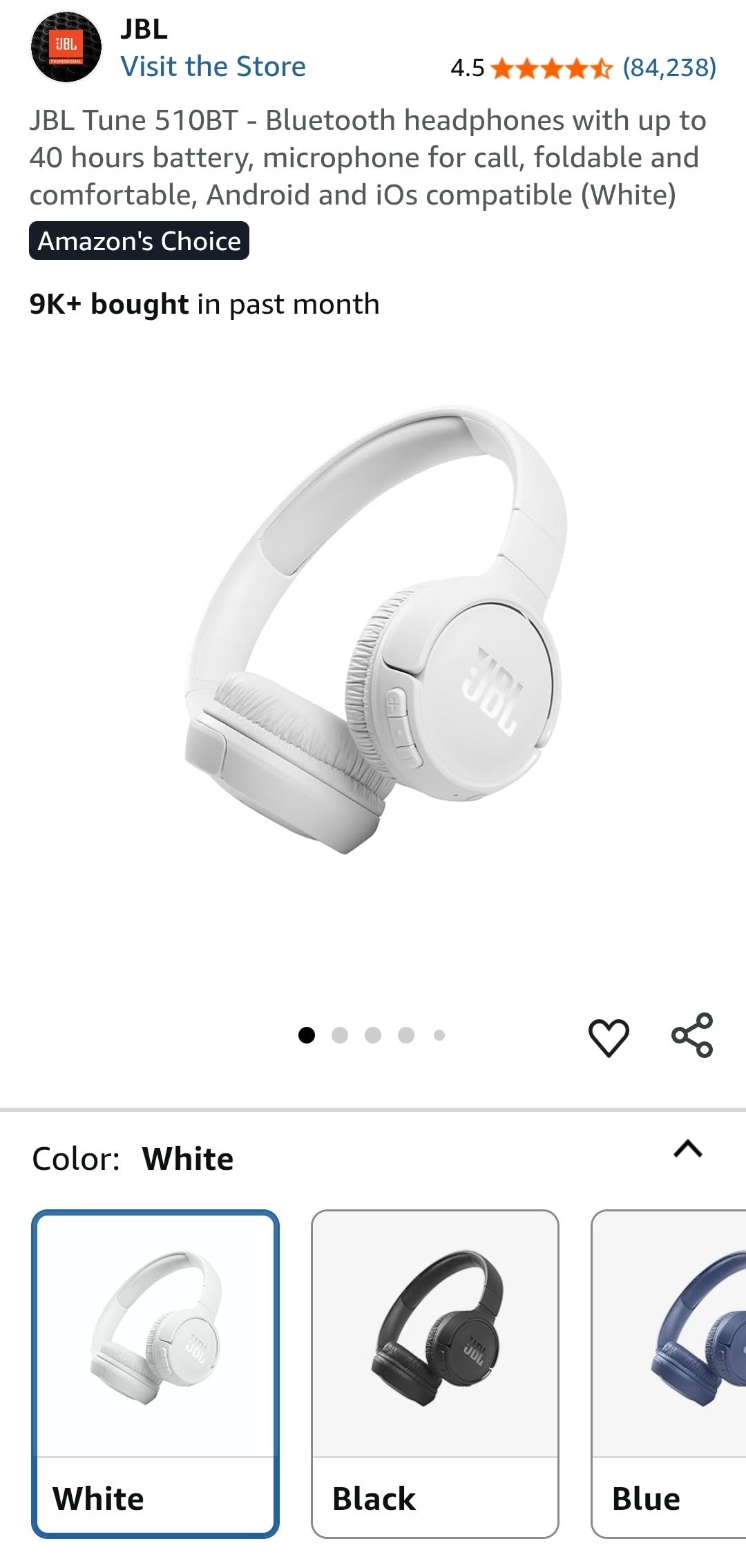Image resolution: width=746 pixels, height=1568 pixels.
Task: Jump to second product image dot
Action: (x=340, y=1035)
